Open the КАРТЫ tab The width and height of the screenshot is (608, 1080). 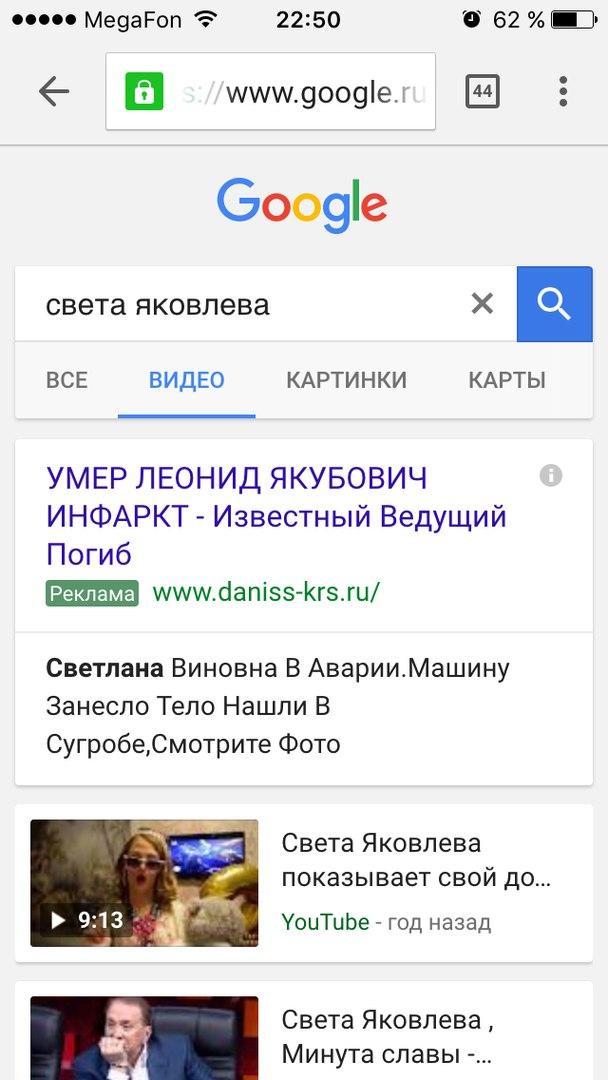(507, 380)
